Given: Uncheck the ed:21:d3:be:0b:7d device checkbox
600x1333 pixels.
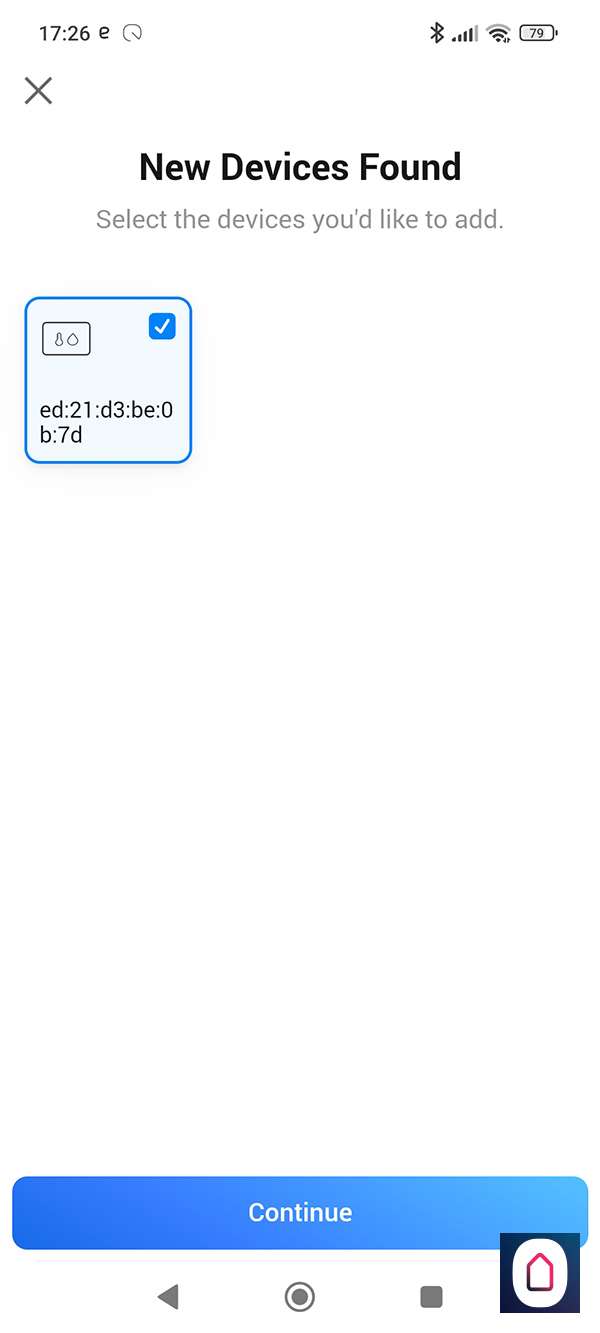Looking at the screenshot, I should (x=162, y=326).
